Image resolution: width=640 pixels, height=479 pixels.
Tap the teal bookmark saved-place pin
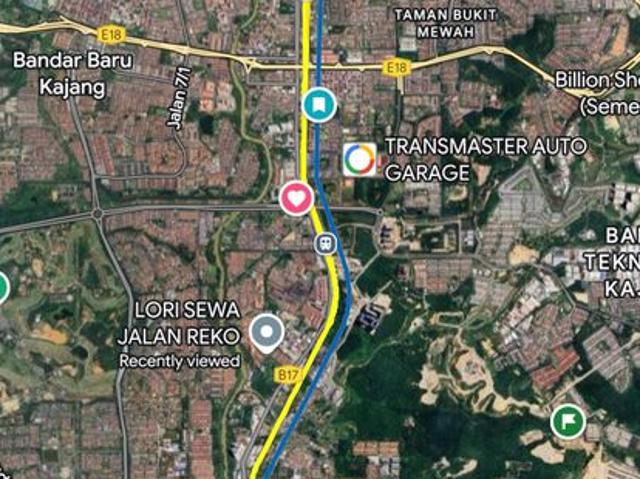click(319, 103)
